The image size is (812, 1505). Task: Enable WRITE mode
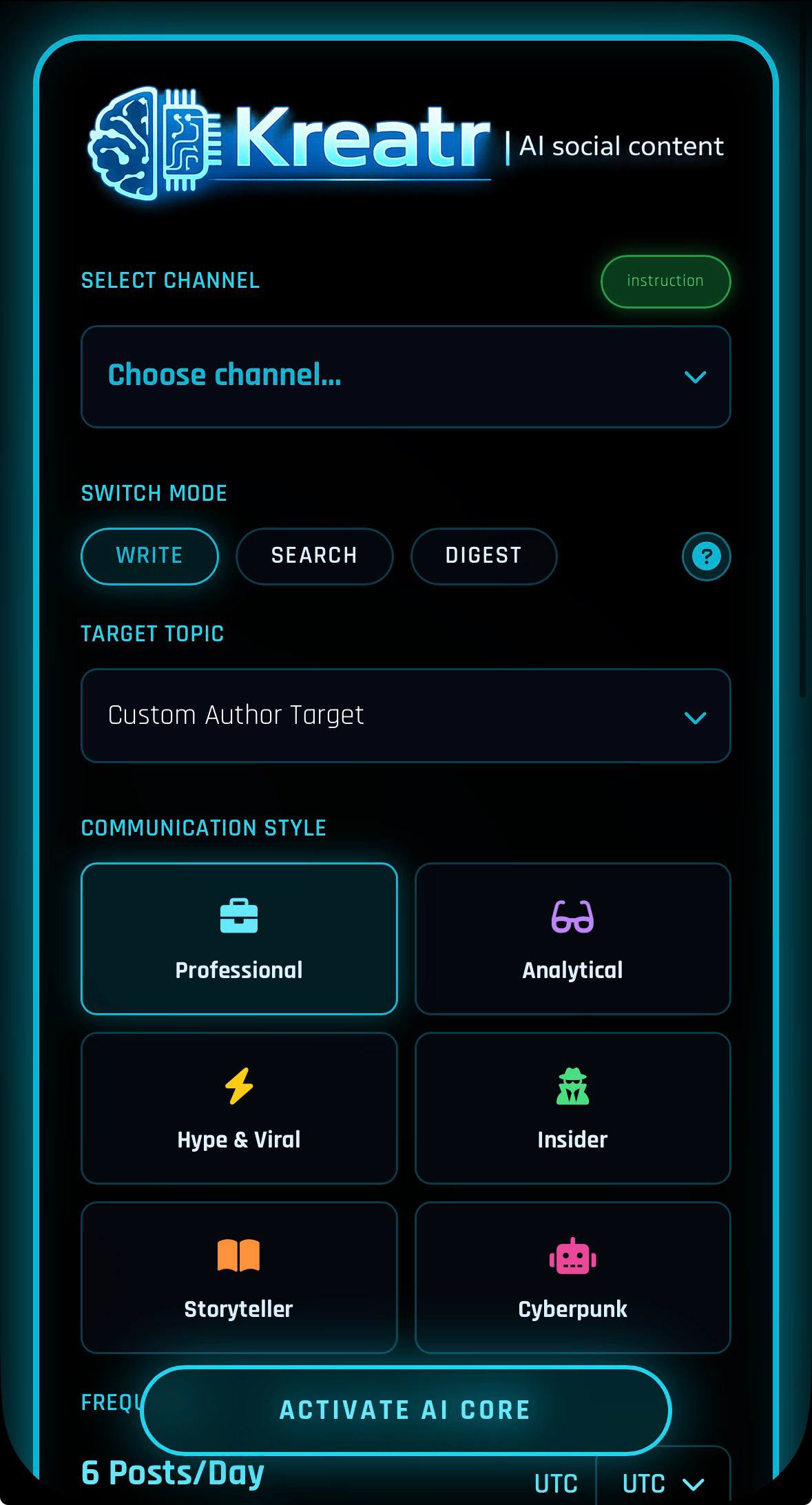(149, 556)
